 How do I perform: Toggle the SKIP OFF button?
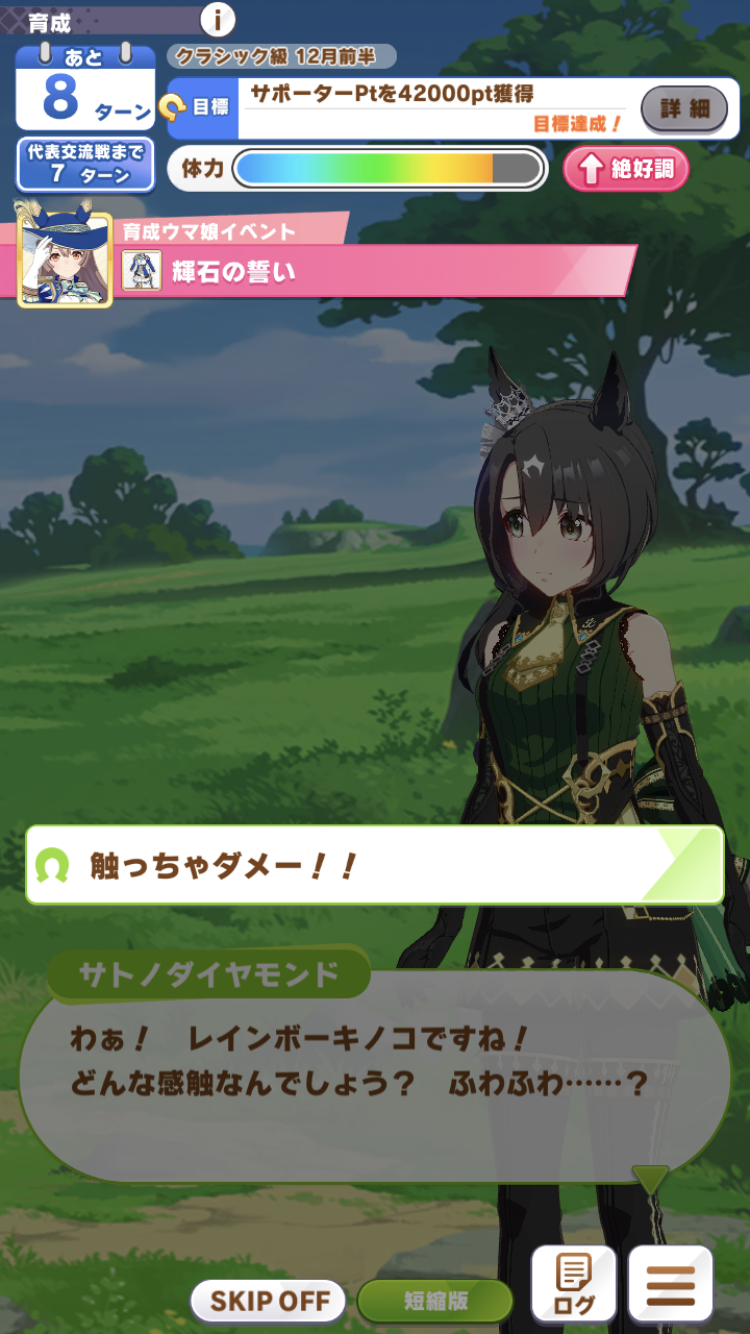coord(269,1300)
